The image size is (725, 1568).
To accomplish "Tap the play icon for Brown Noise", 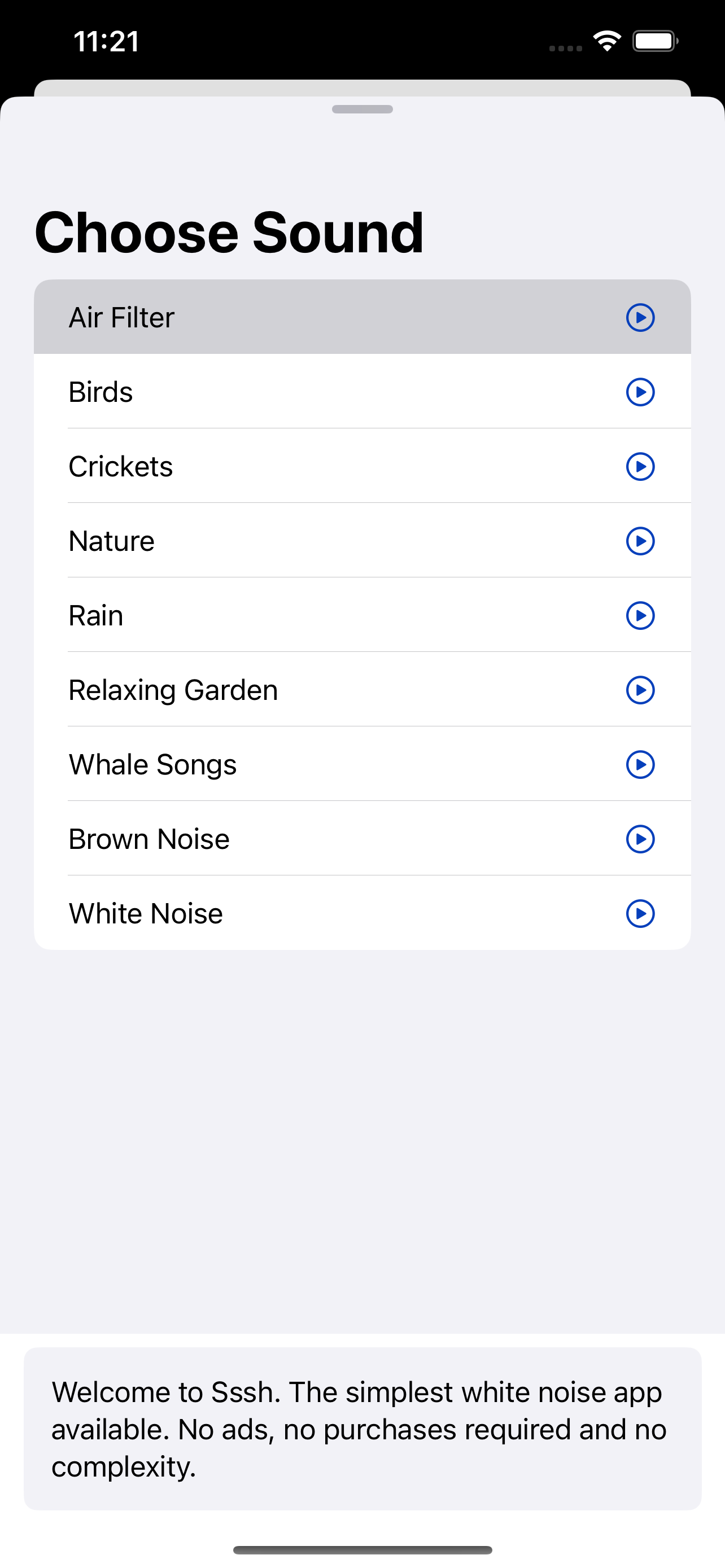I will click(x=640, y=839).
